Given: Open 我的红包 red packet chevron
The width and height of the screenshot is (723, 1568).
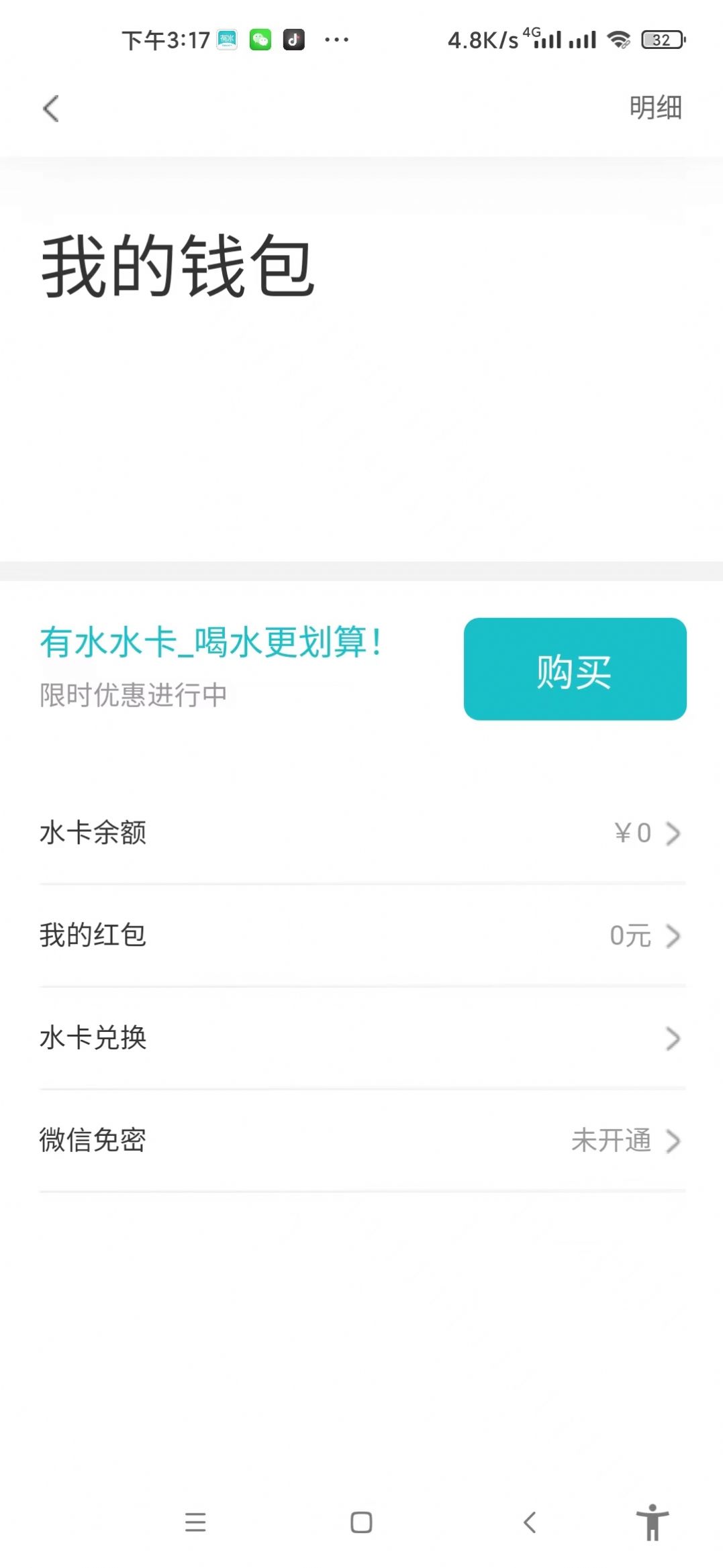Looking at the screenshot, I should pyautogui.click(x=673, y=936).
